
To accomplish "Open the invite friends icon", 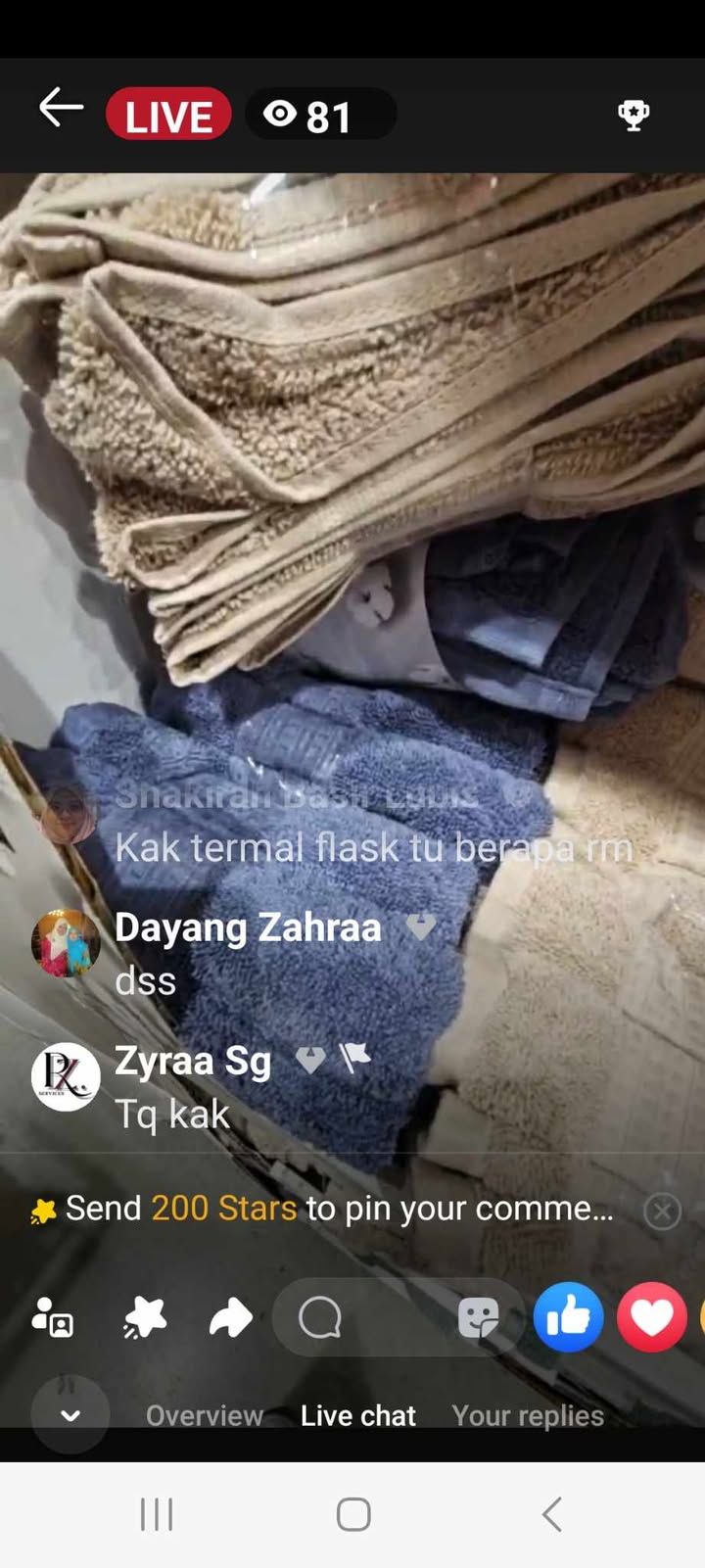I will 52,1317.
